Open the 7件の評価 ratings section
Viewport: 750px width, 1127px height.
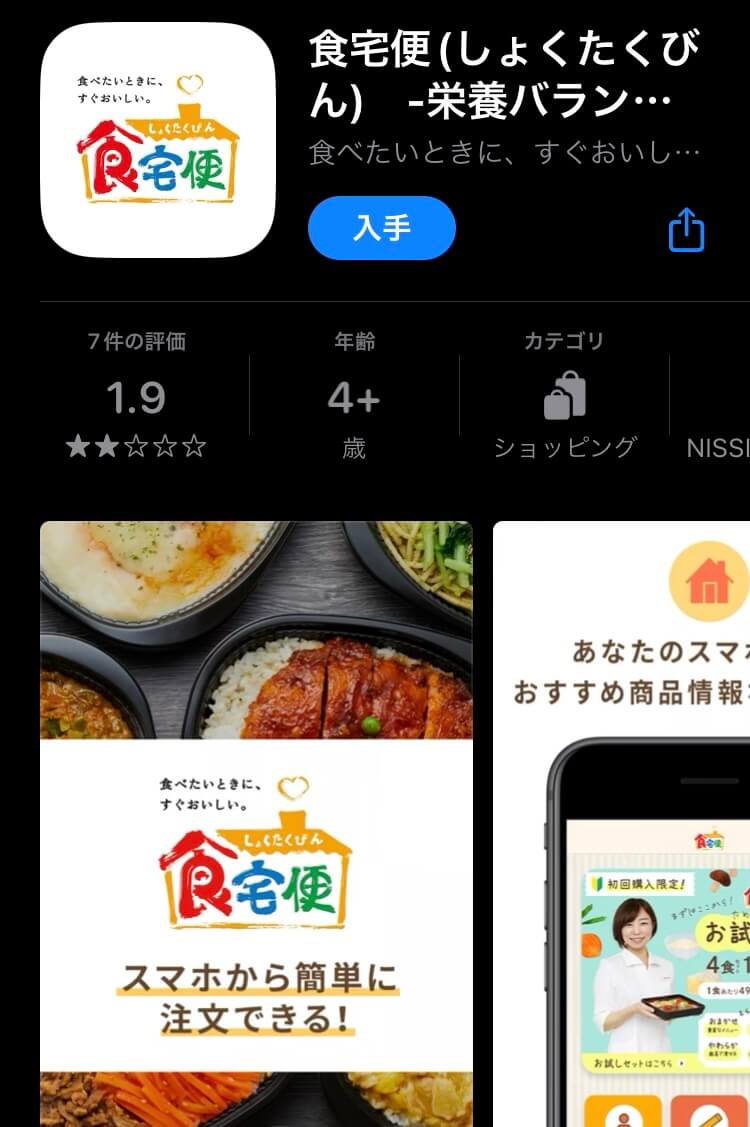[136, 397]
